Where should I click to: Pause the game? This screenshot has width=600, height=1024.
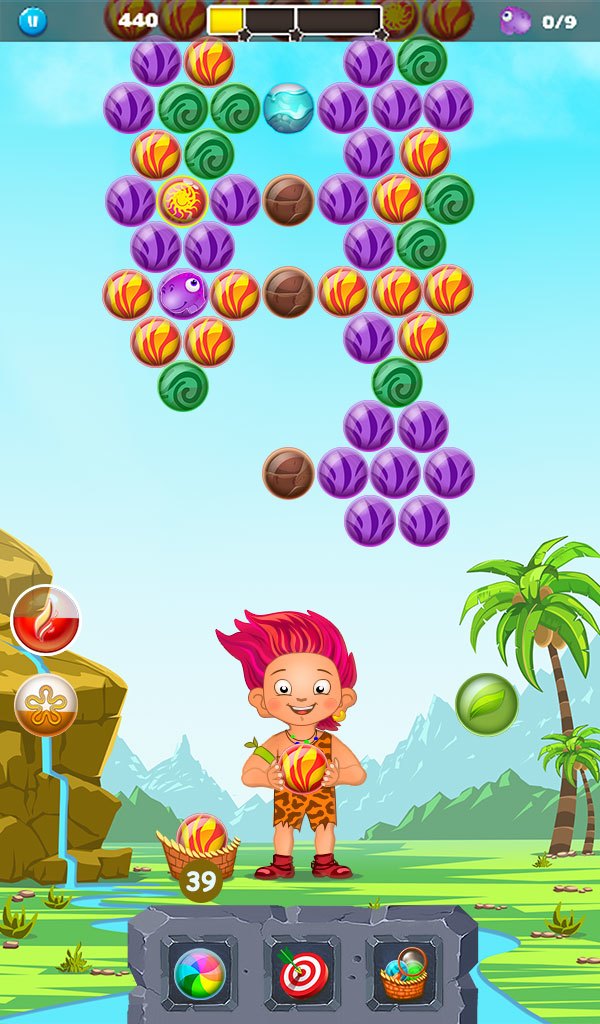pyautogui.click(x=32, y=21)
